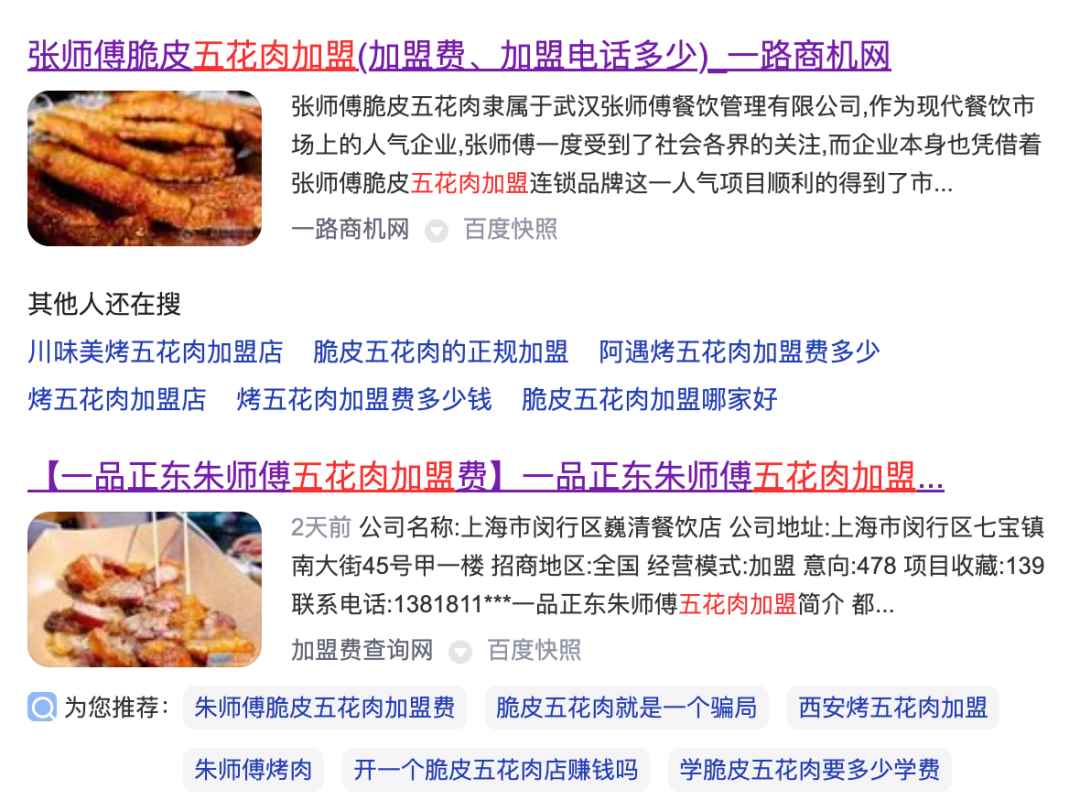Search 脆皮五花肉加盟哪家好 suggestion
1080x800 pixels.
[x=650, y=399]
